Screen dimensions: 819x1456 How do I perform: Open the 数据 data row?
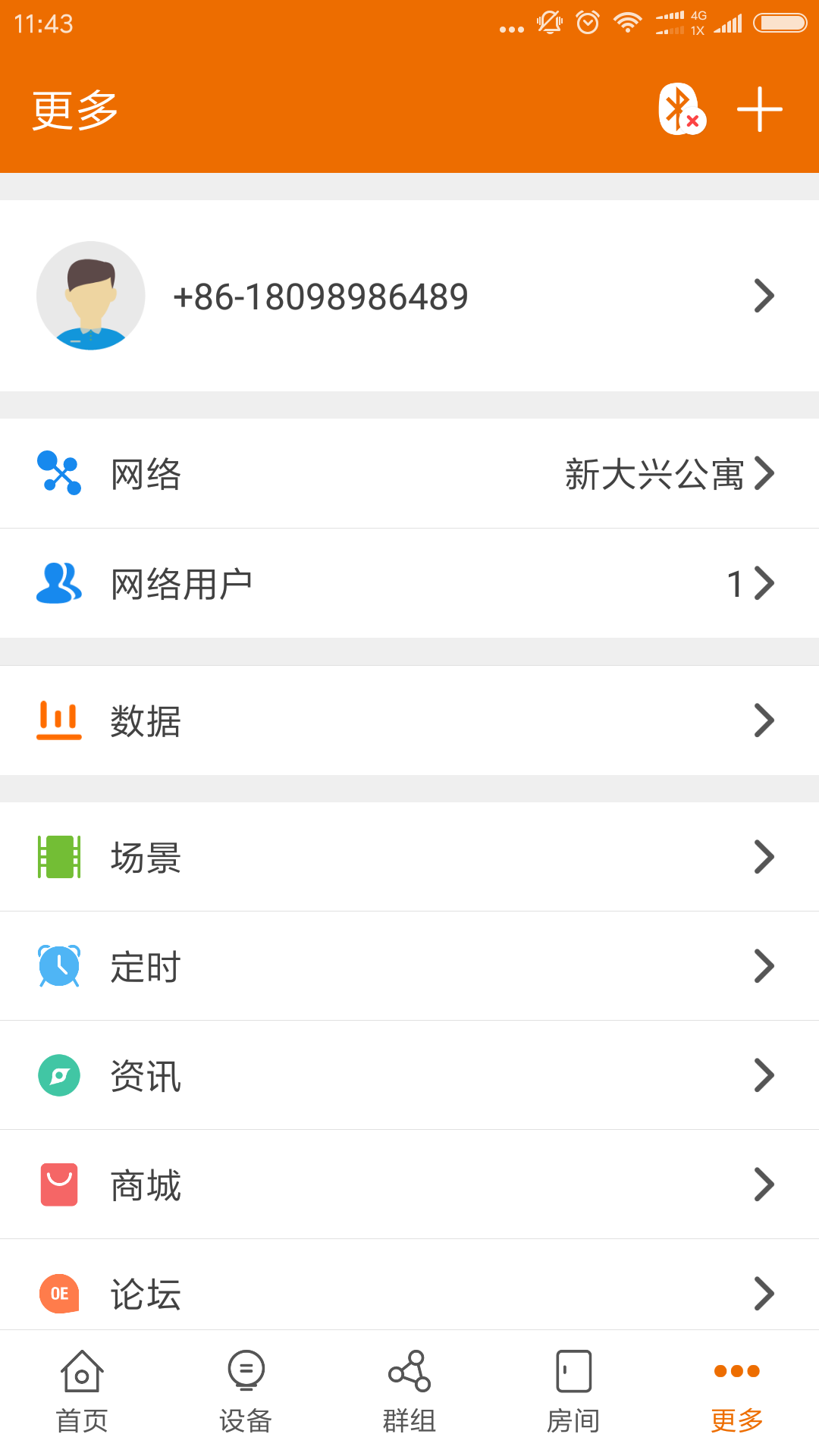409,720
